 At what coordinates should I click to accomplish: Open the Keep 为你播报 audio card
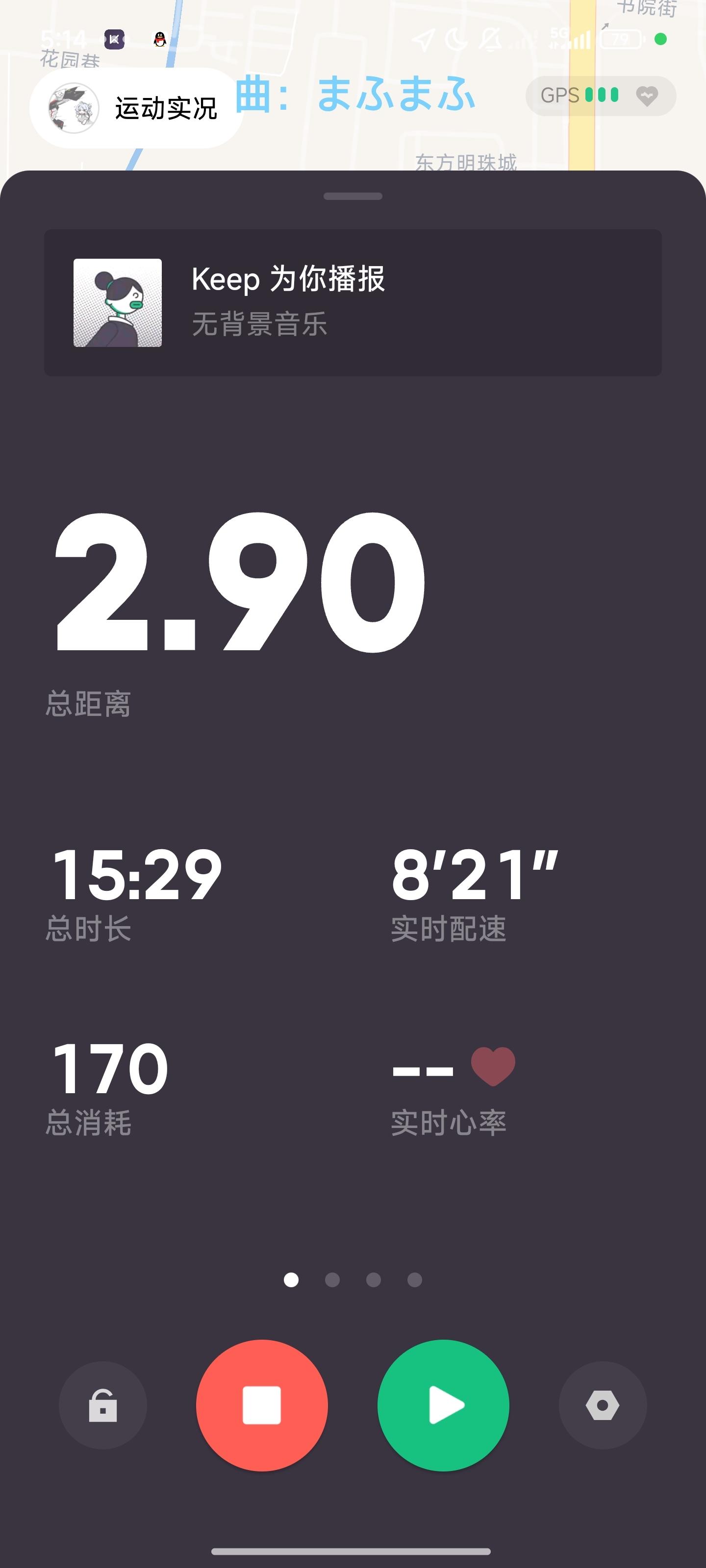pos(353,302)
